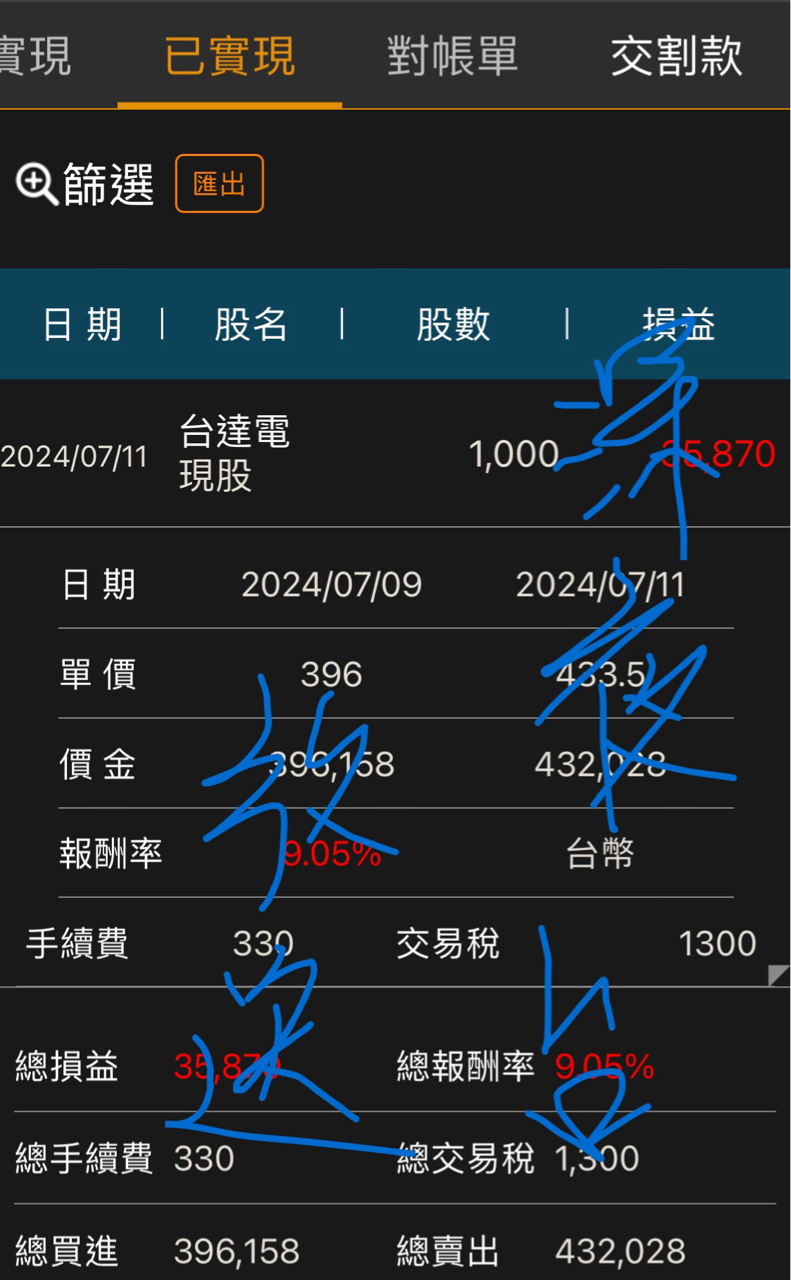Image resolution: width=791 pixels, height=1280 pixels.
Task: Switch to the 交割款 tab
Action: [x=677, y=56]
